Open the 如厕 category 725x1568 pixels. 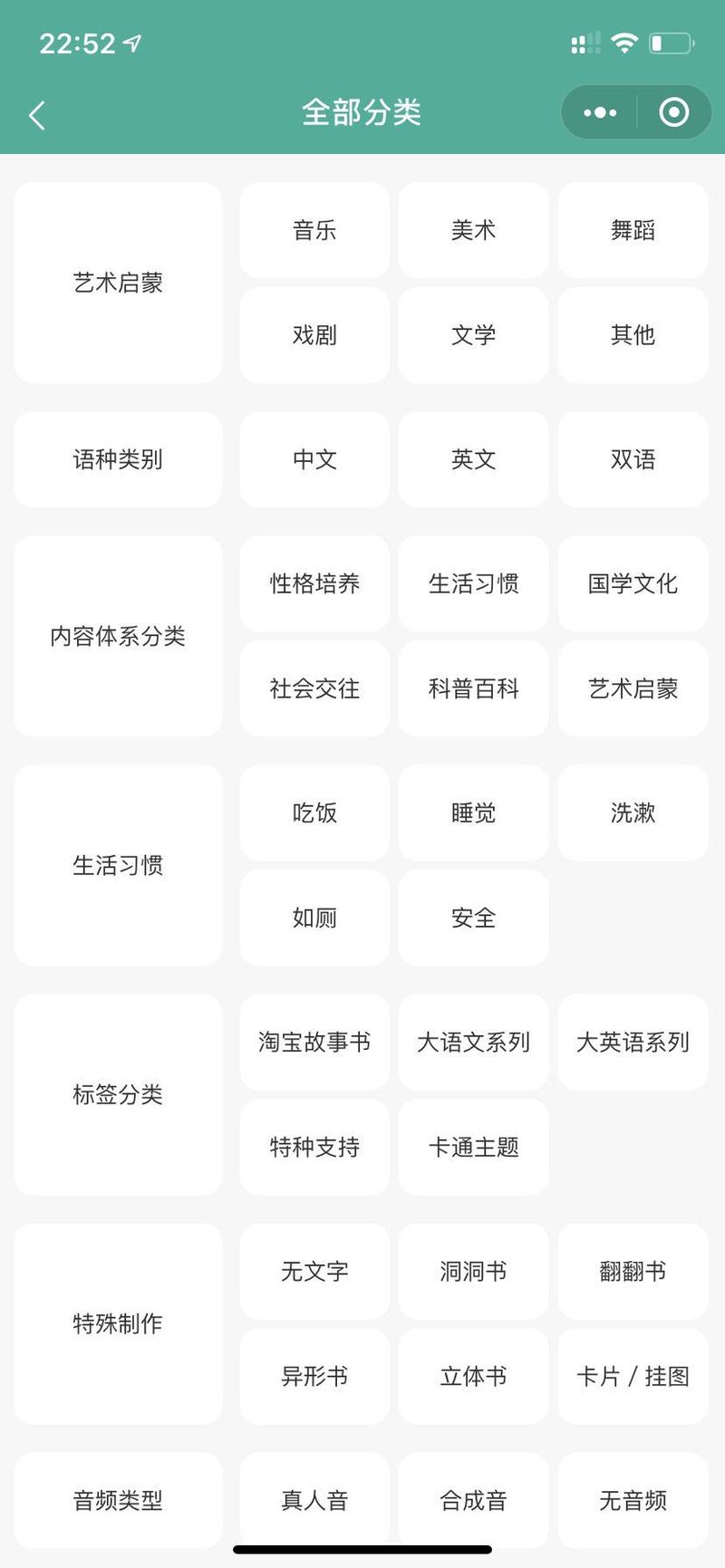(x=314, y=918)
